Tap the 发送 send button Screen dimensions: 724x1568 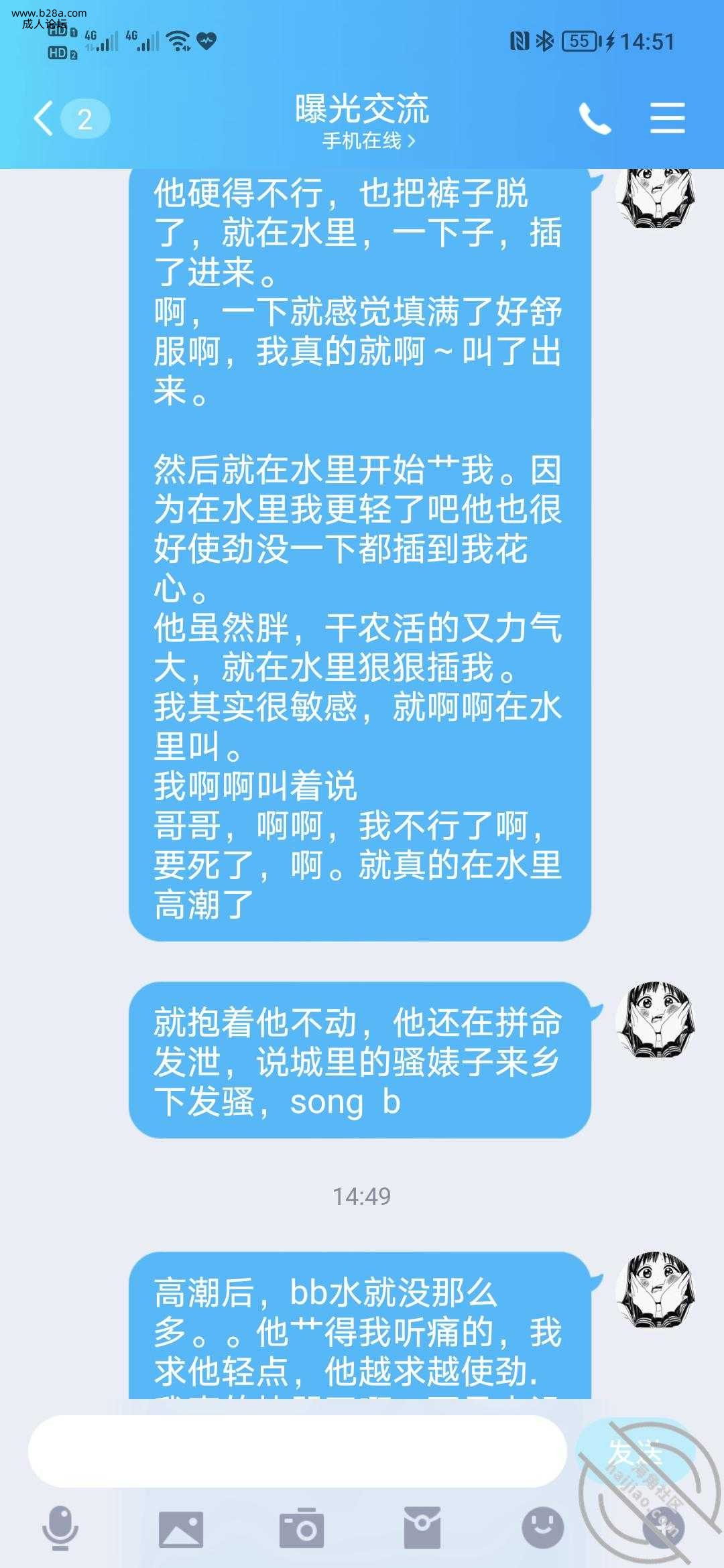coord(634,1451)
